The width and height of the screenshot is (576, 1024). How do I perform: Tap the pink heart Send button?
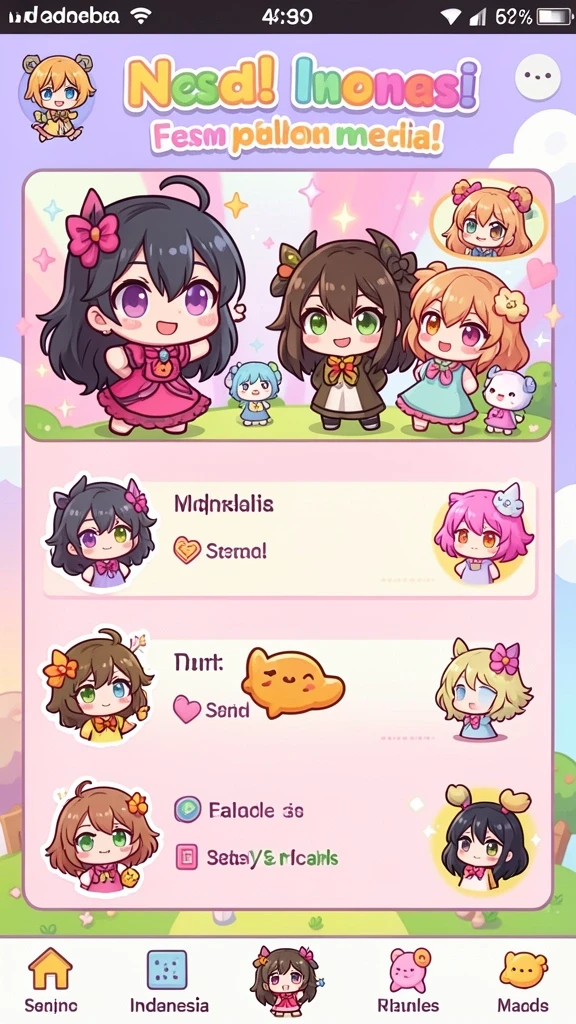[x=211, y=710]
